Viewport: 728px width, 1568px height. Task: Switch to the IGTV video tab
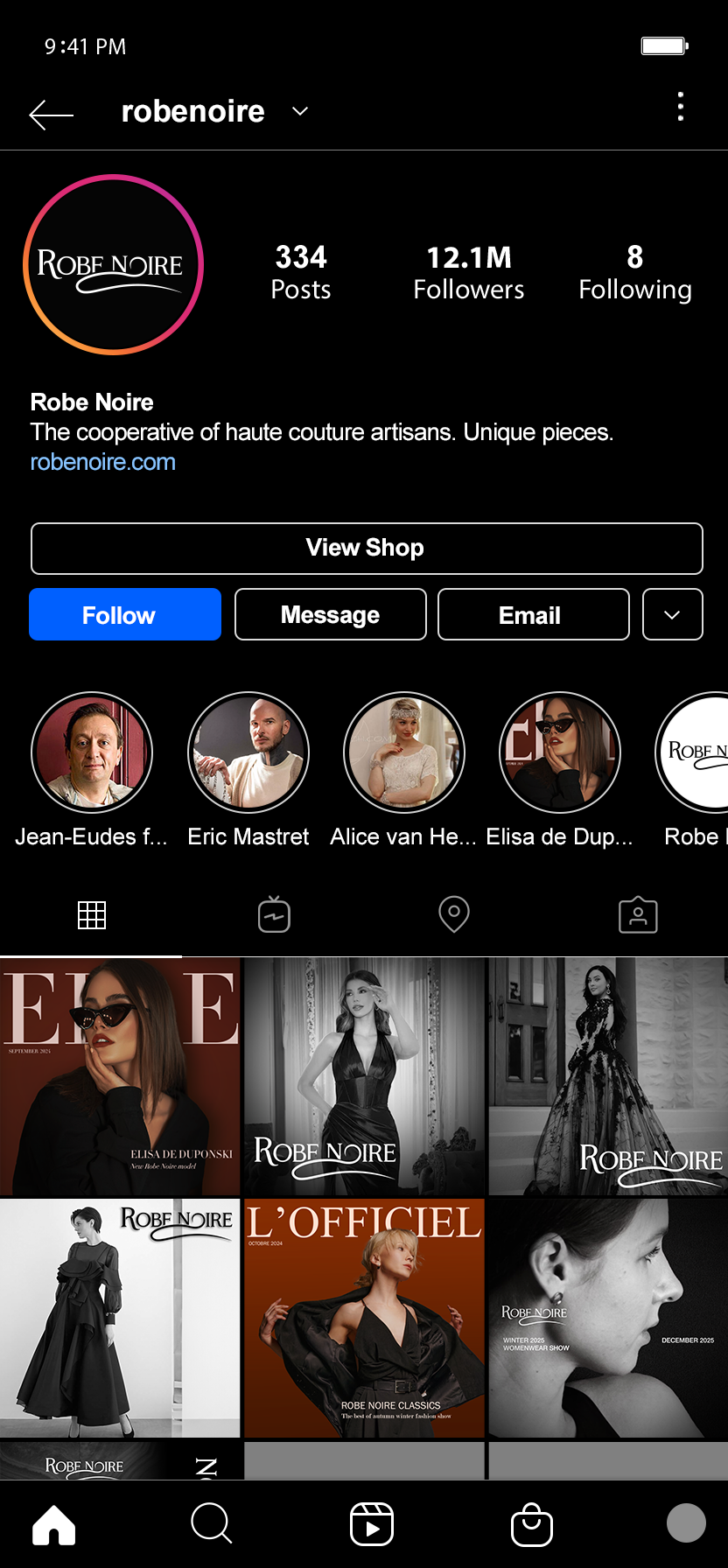tap(274, 915)
